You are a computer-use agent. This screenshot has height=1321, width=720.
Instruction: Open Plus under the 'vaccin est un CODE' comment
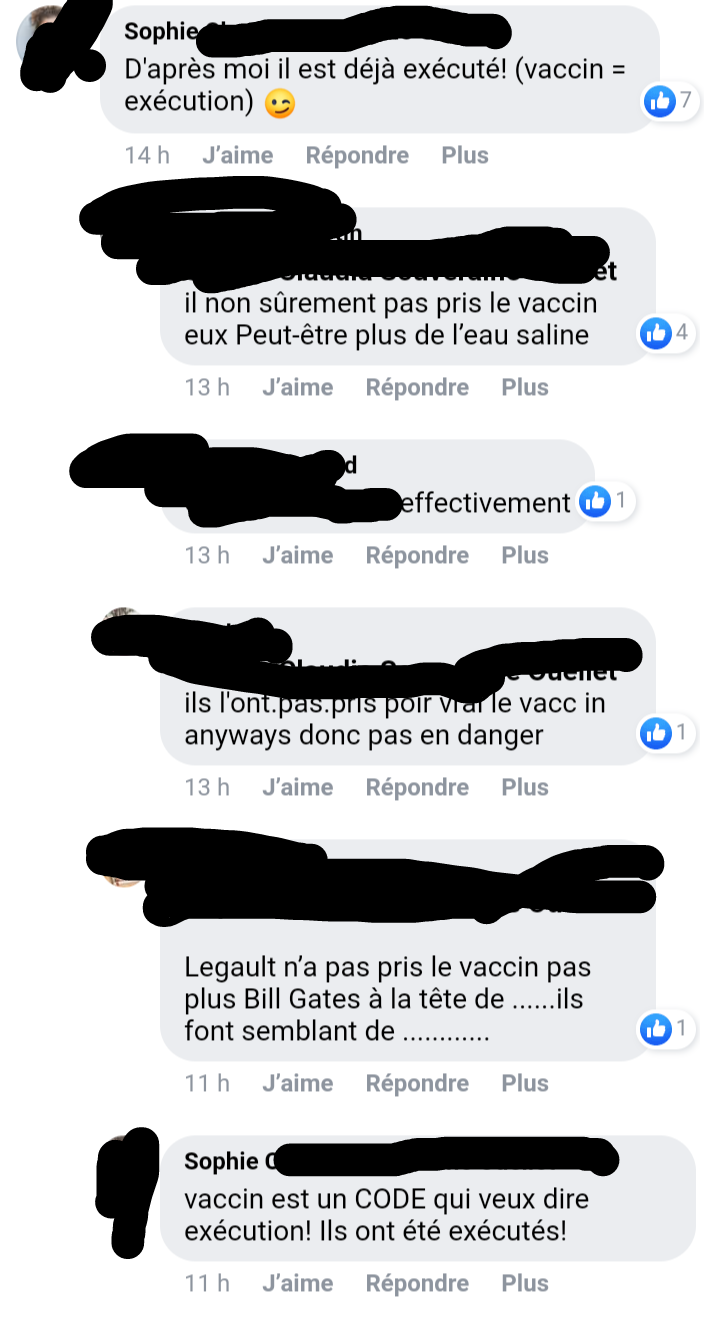pos(525,1283)
